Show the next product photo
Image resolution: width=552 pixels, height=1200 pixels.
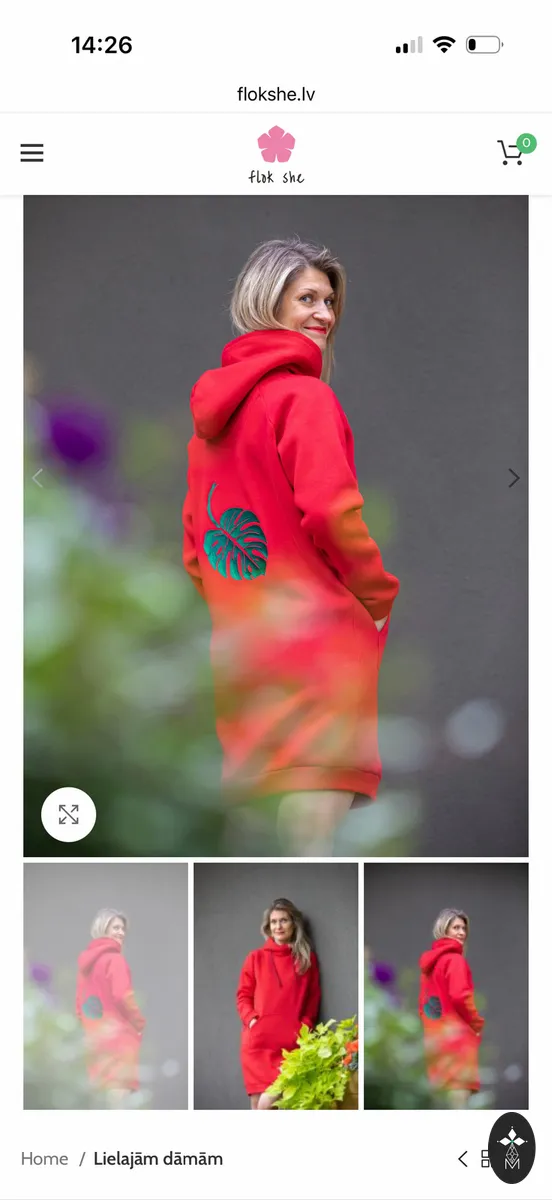coord(513,478)
